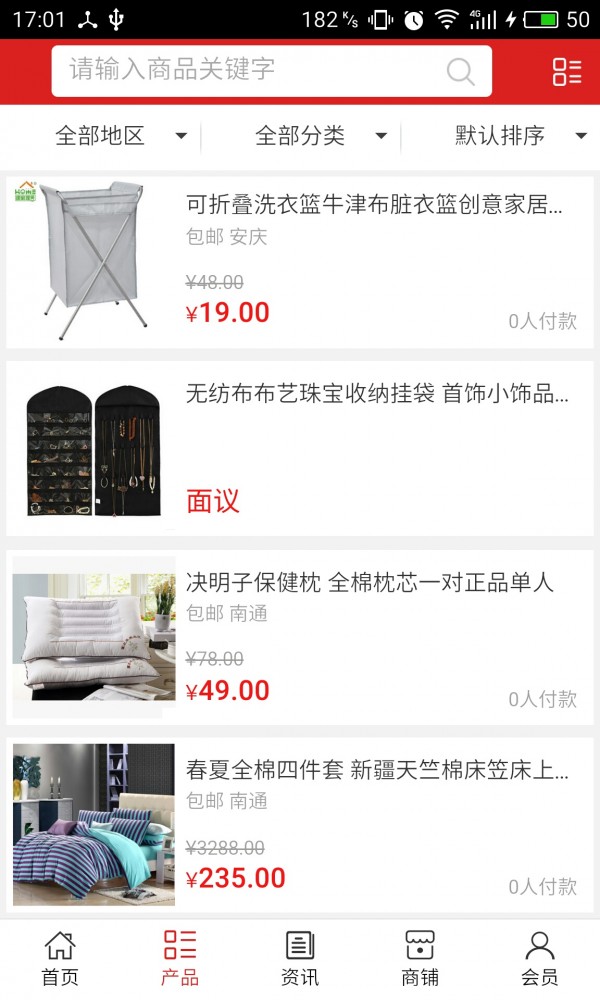The image size is (600, 1000).
Task: Tap the product keyword search field
Action: (250, 70)
